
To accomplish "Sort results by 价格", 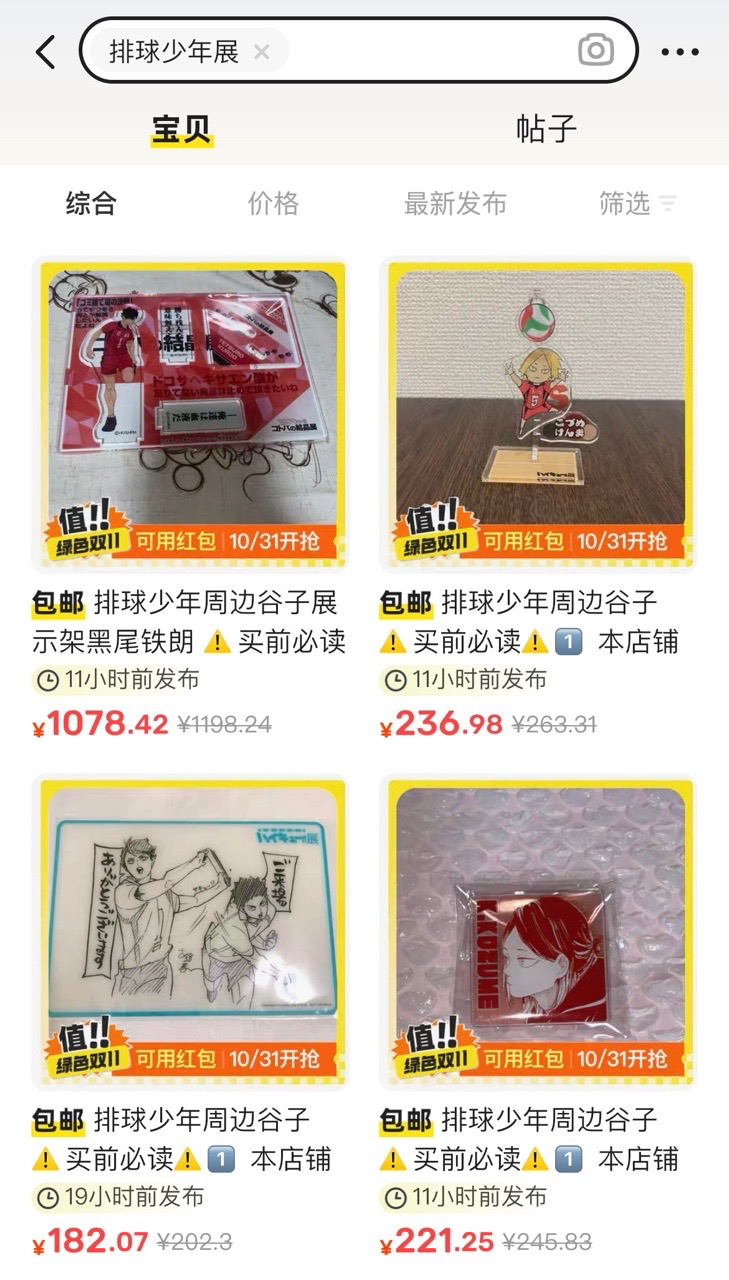I will tap(273, 204).
